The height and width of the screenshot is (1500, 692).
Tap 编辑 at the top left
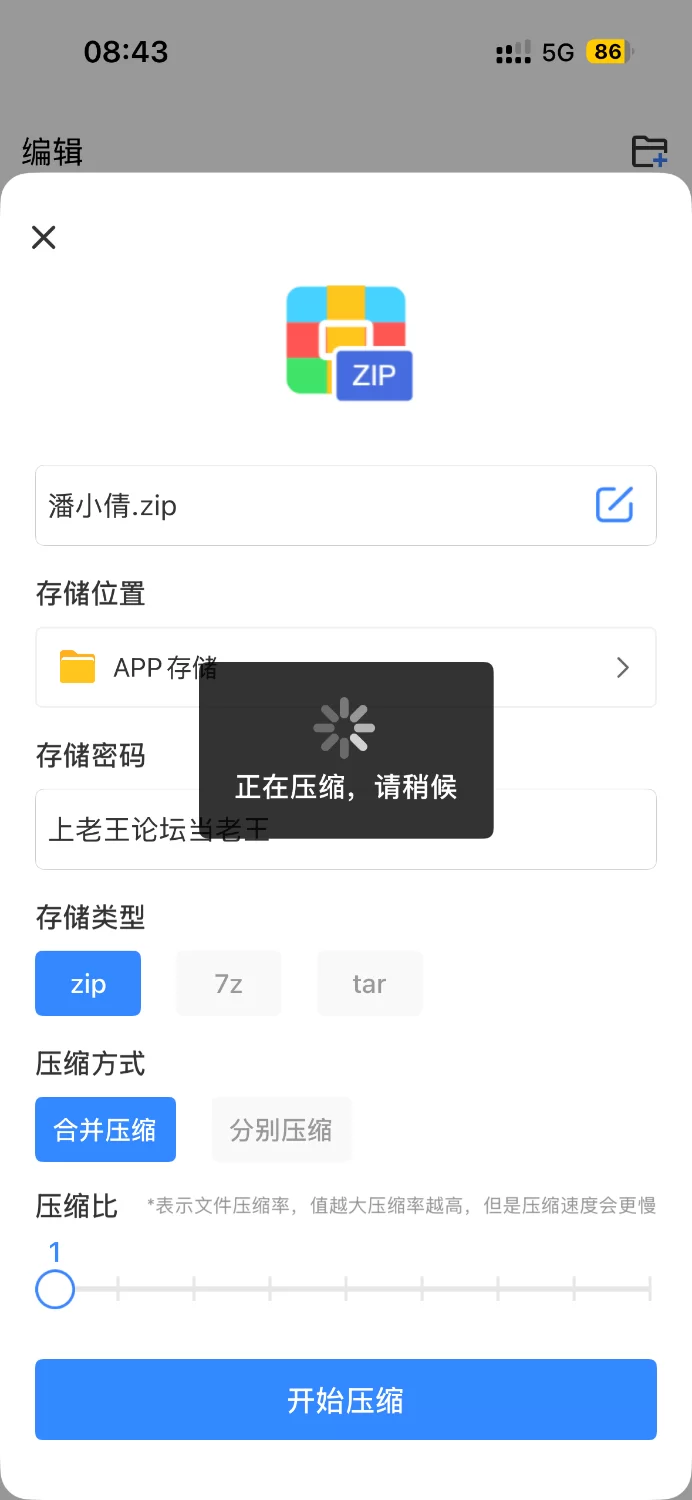pos(52,152)
